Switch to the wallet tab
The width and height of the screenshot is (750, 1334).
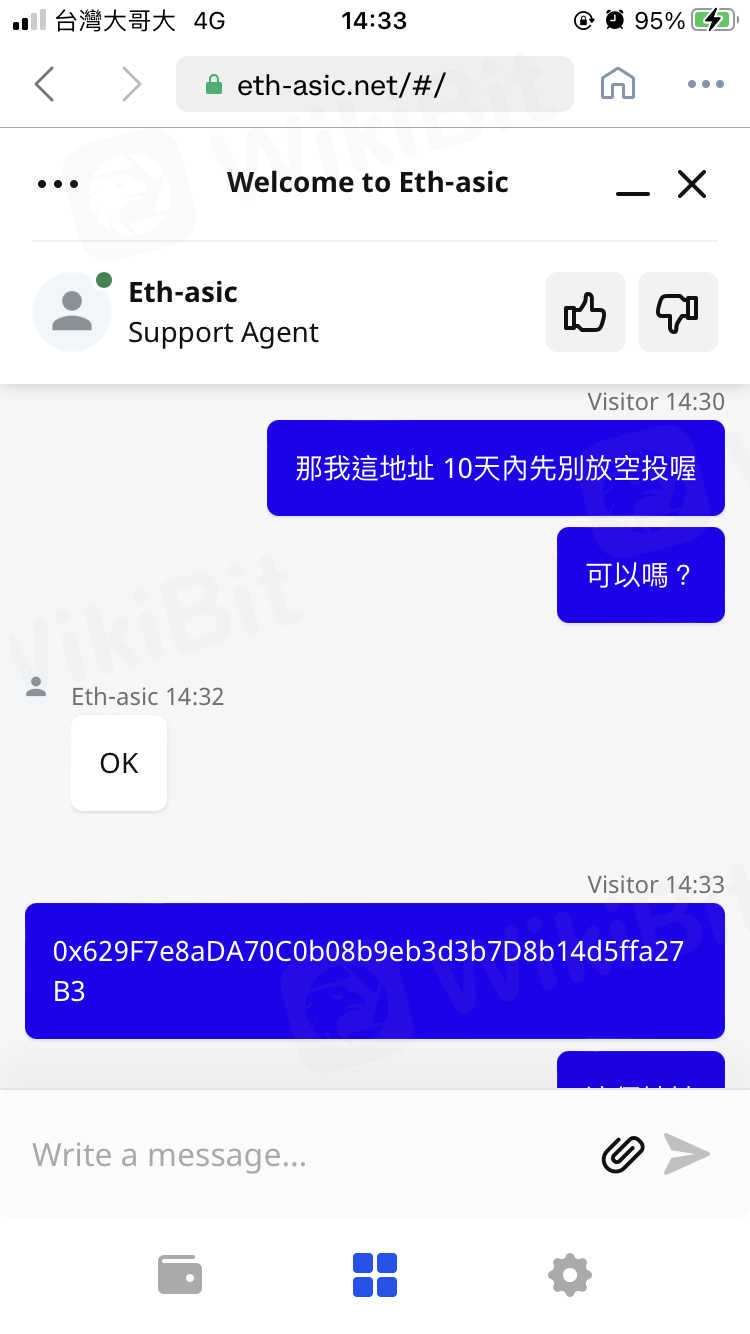[x=180, y=1275]
